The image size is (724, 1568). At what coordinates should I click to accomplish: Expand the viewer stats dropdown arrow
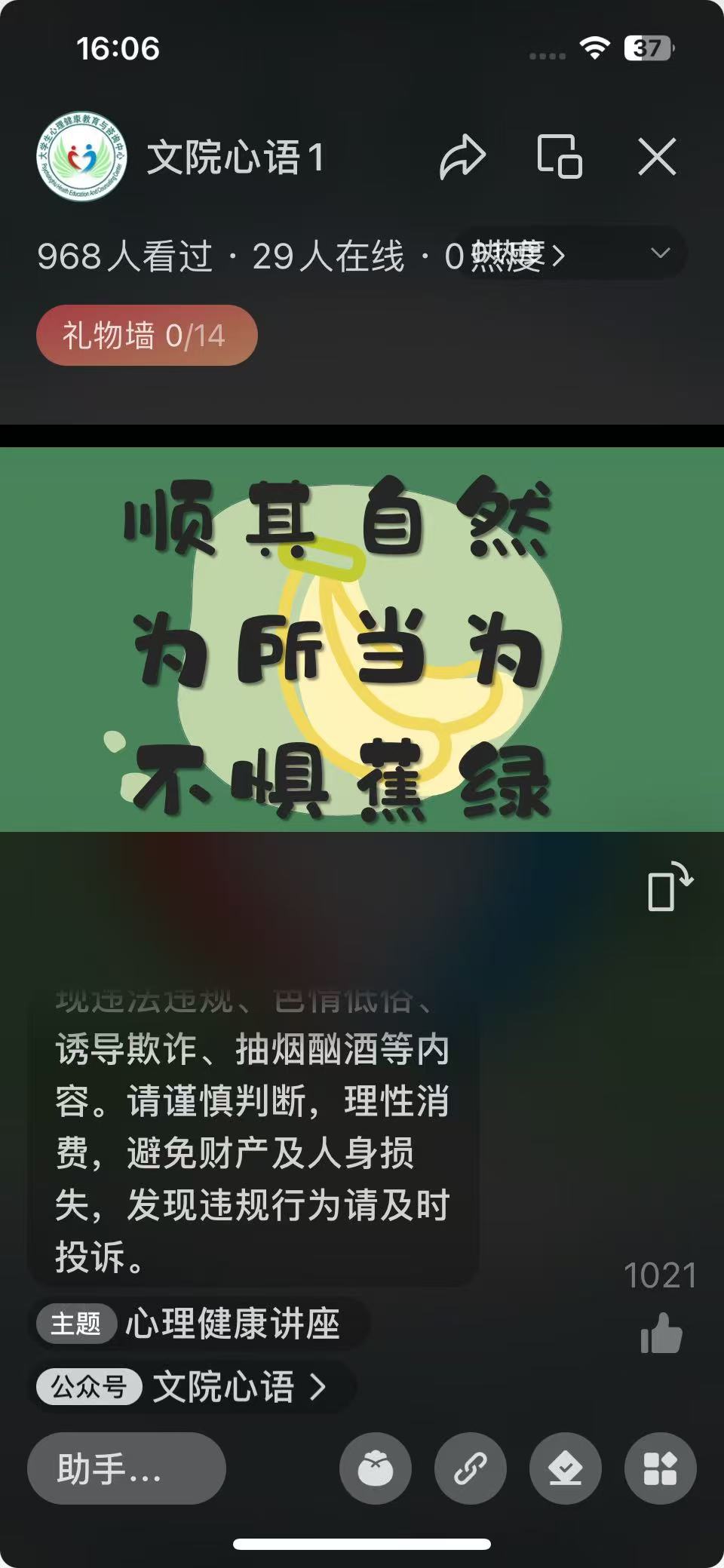(661, 253)
